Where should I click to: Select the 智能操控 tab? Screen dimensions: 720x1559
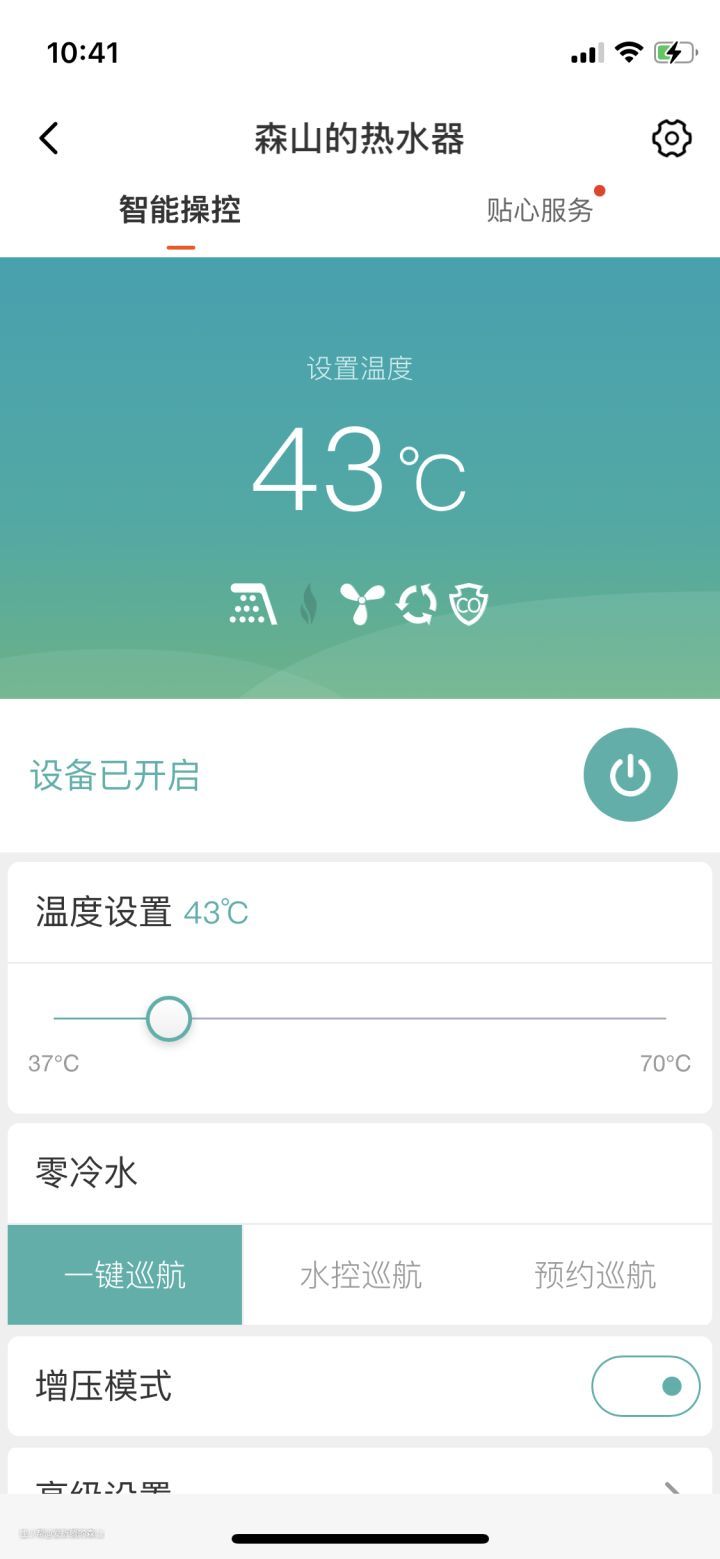click(180, 210)
